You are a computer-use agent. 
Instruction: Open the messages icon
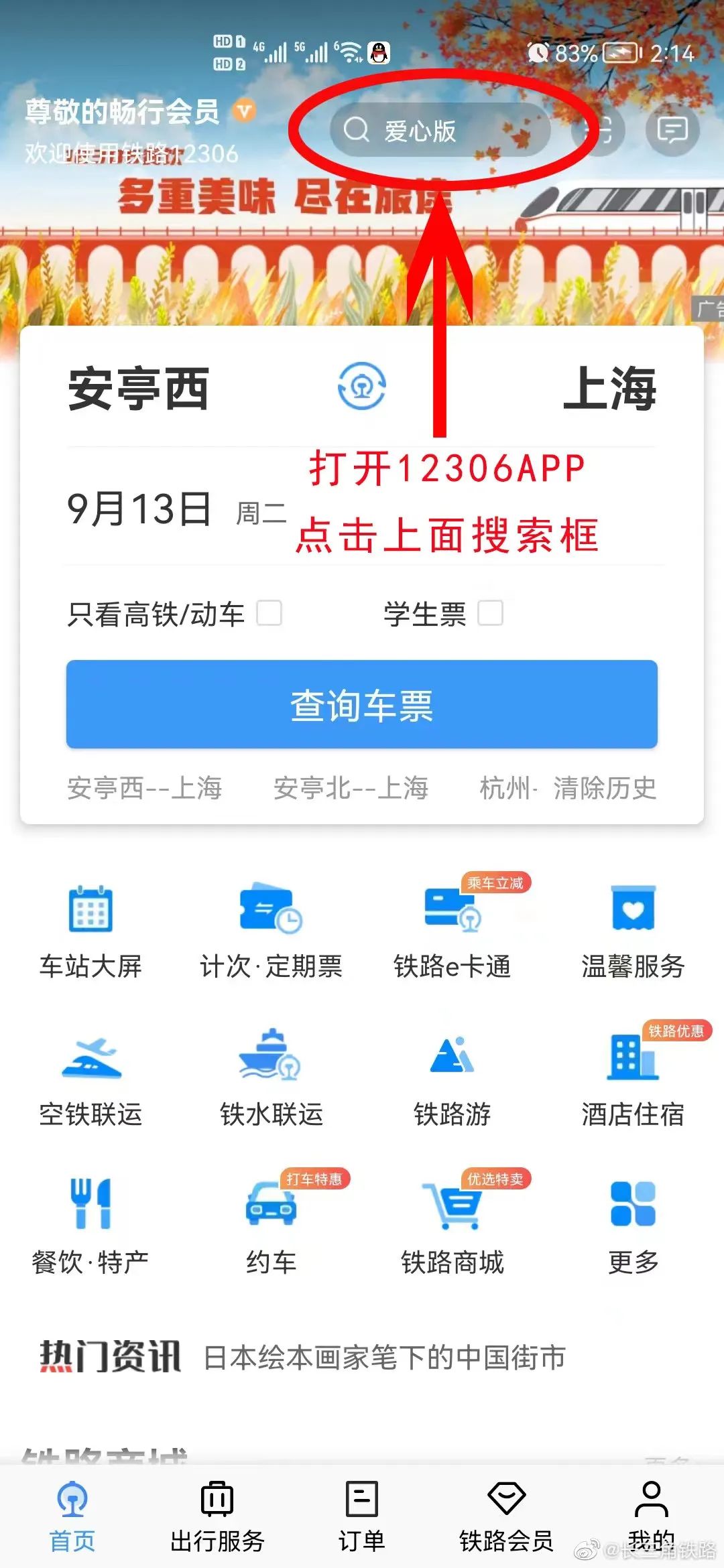[672, 129]
